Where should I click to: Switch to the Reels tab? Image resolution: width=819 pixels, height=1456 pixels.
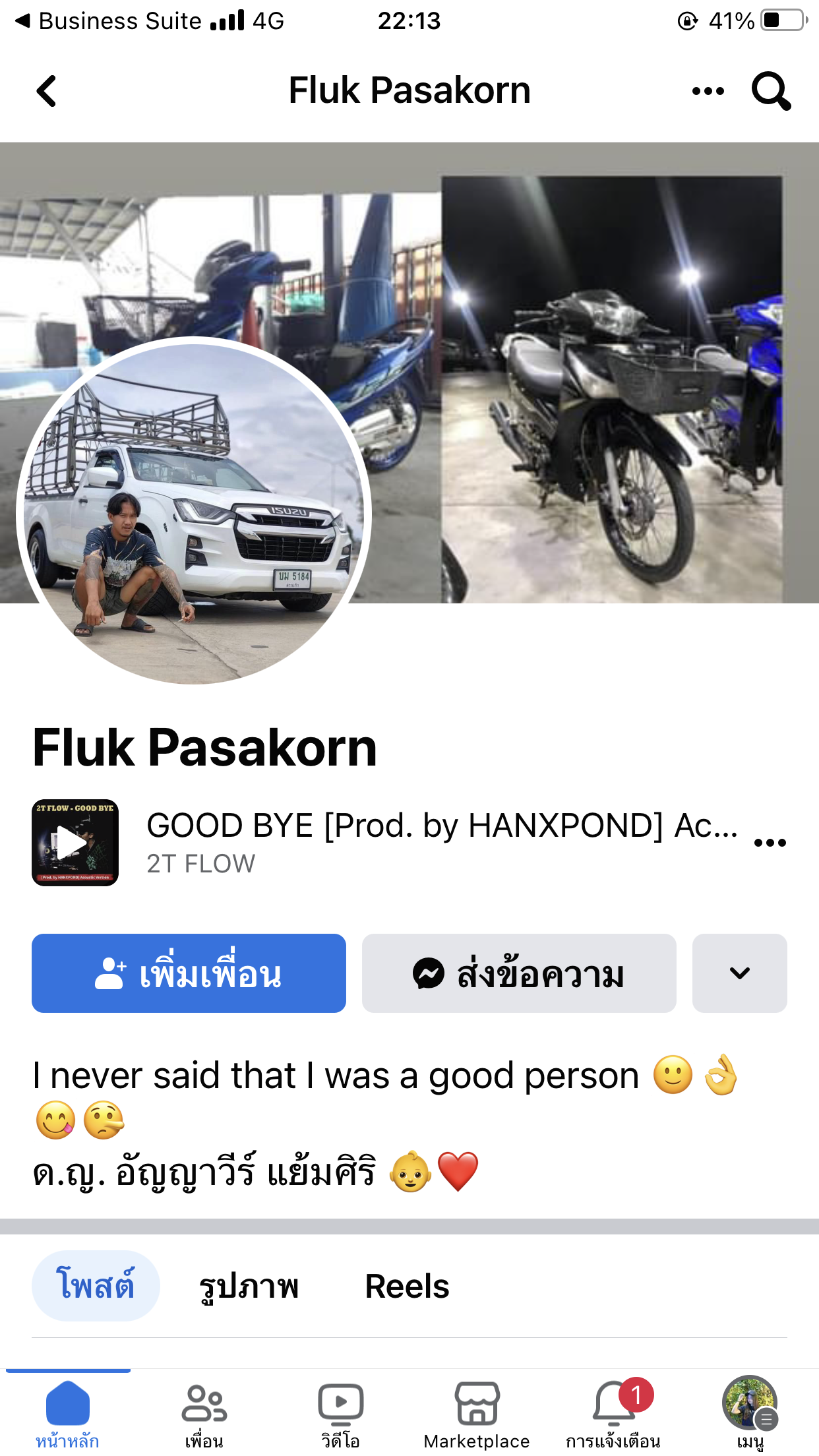pyautogui.click(x=407, y=1286)
